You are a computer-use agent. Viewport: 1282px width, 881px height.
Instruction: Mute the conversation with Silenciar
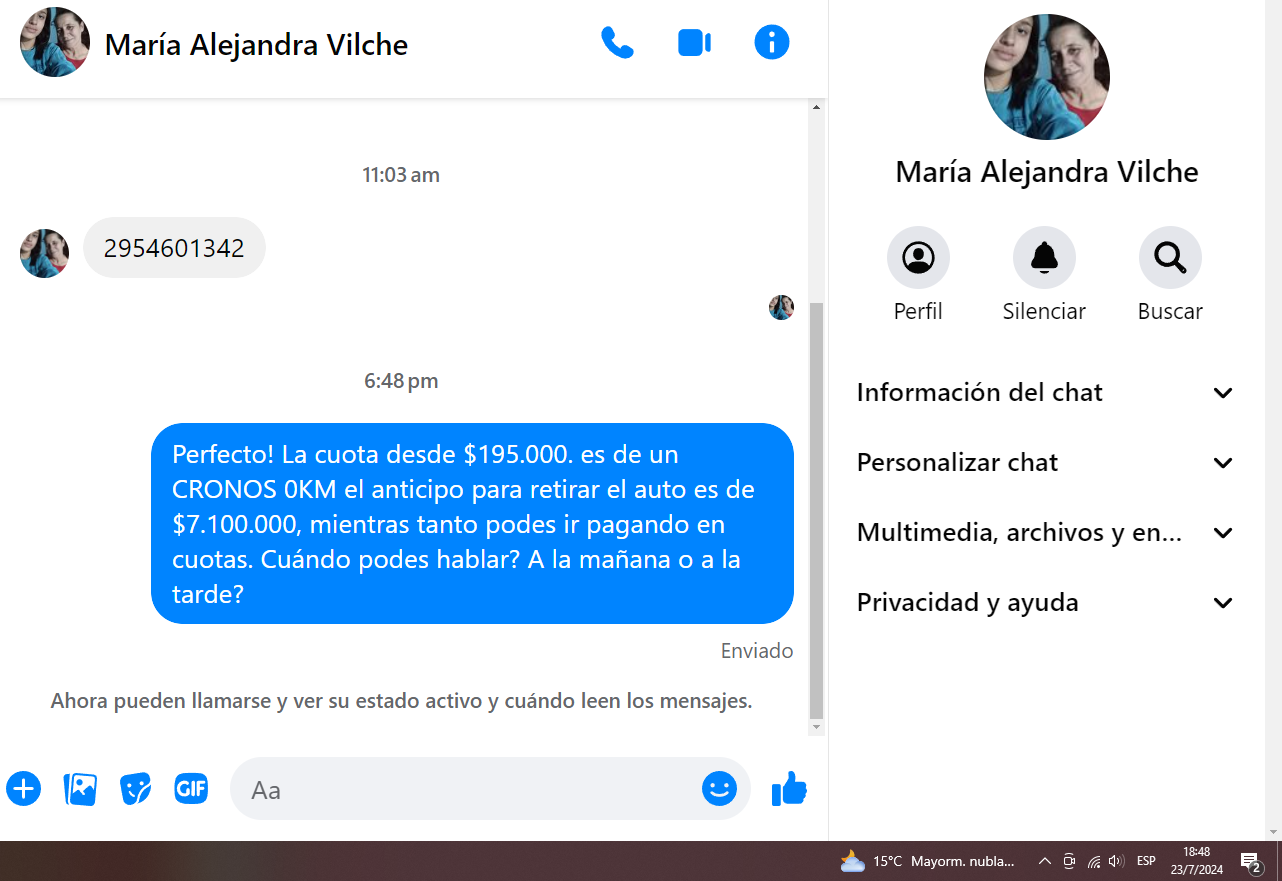[1044, 258]
